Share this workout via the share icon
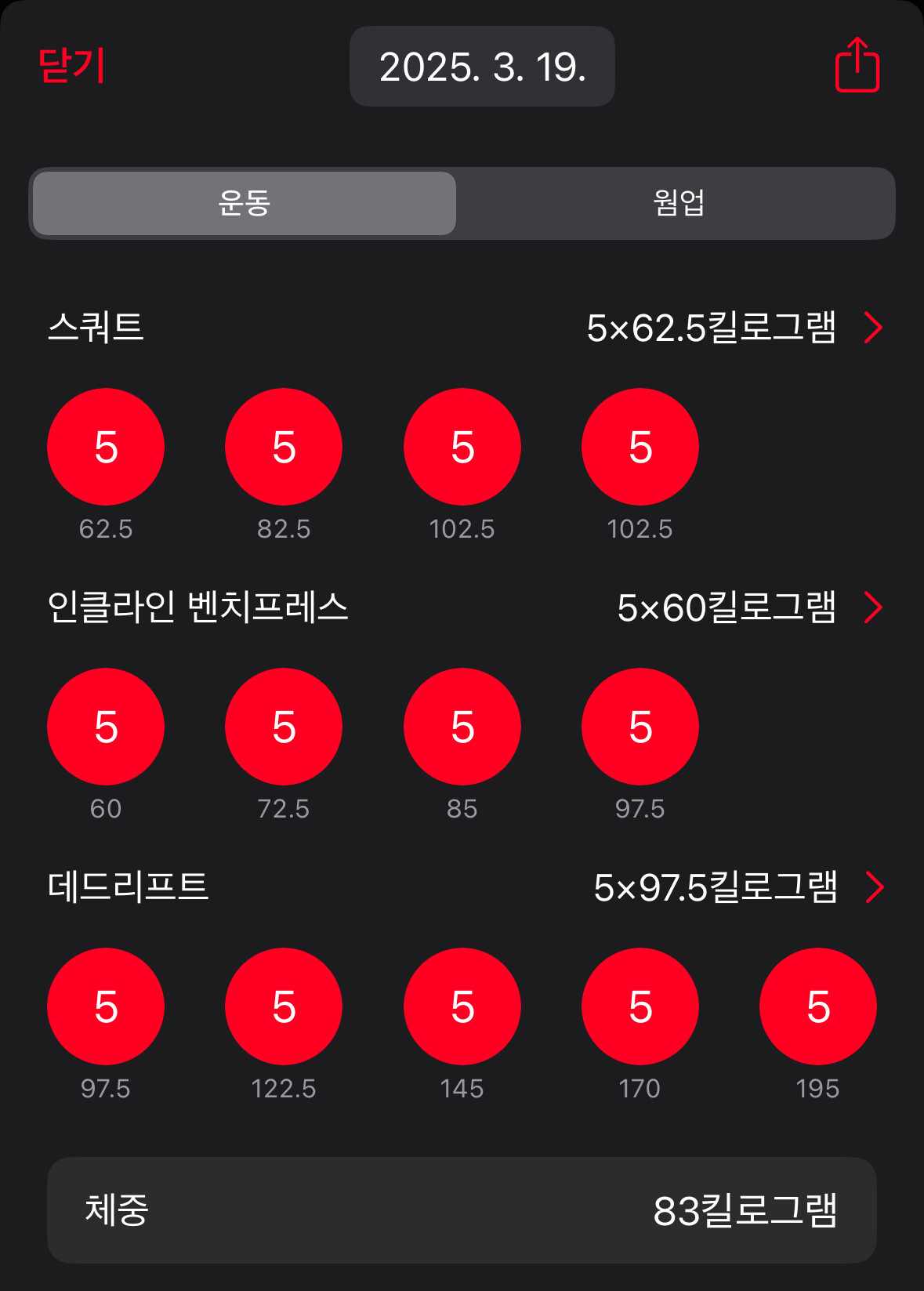This screenshot has width=924, height=1291. click(857, 65)
